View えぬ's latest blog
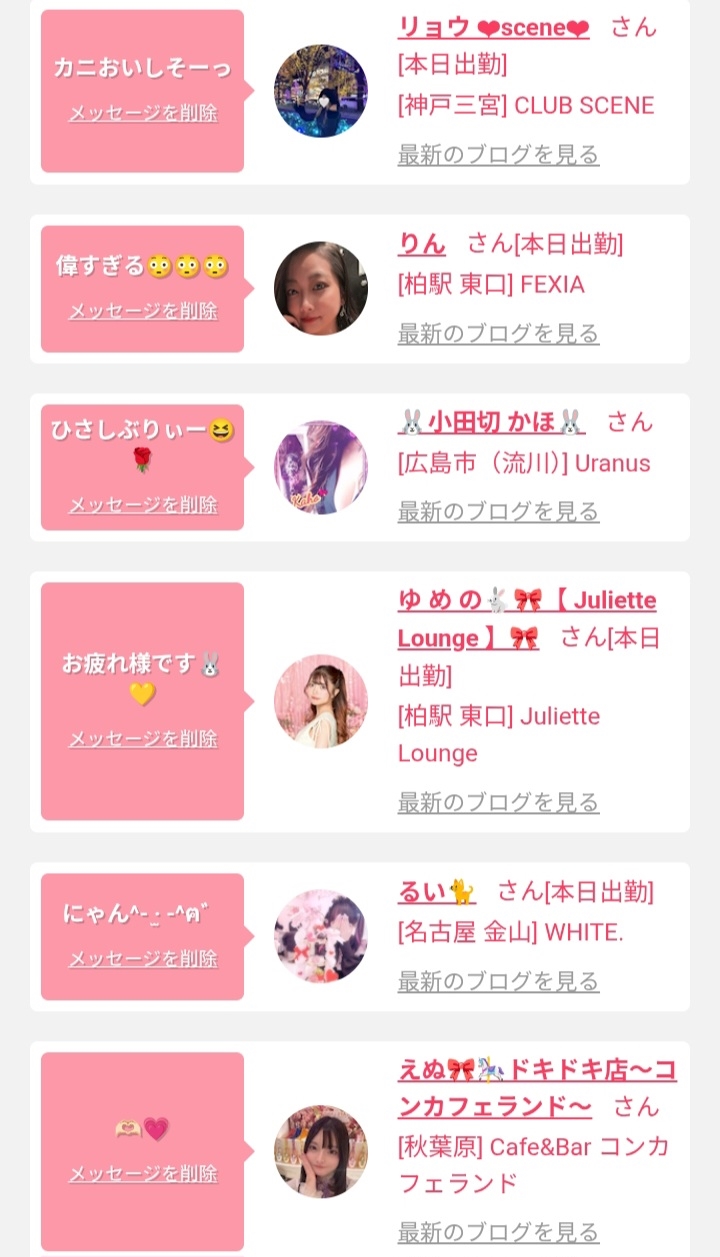Image resolution: width=720 pixels, height=1257 pixels. coord(498,1232)
